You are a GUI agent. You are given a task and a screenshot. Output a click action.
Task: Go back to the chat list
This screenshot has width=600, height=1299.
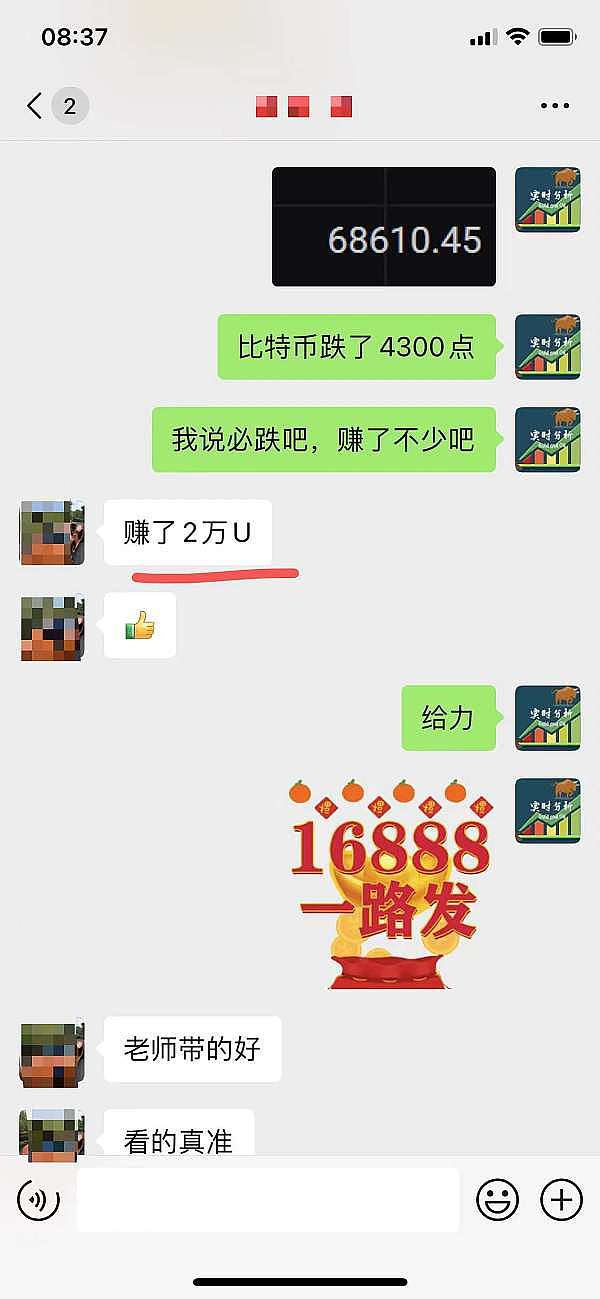tap(36, 106)
